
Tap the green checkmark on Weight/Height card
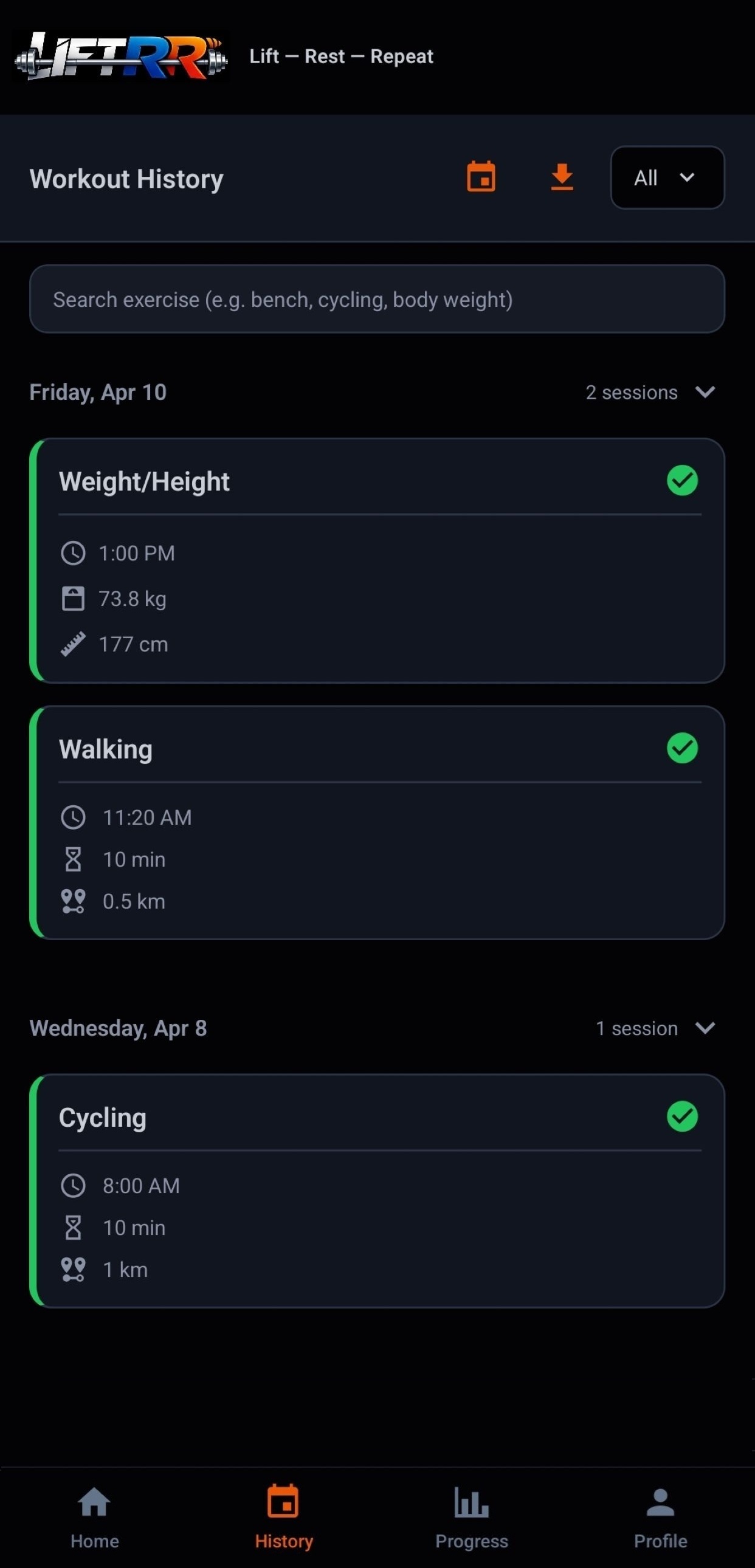tap(683, 481)
